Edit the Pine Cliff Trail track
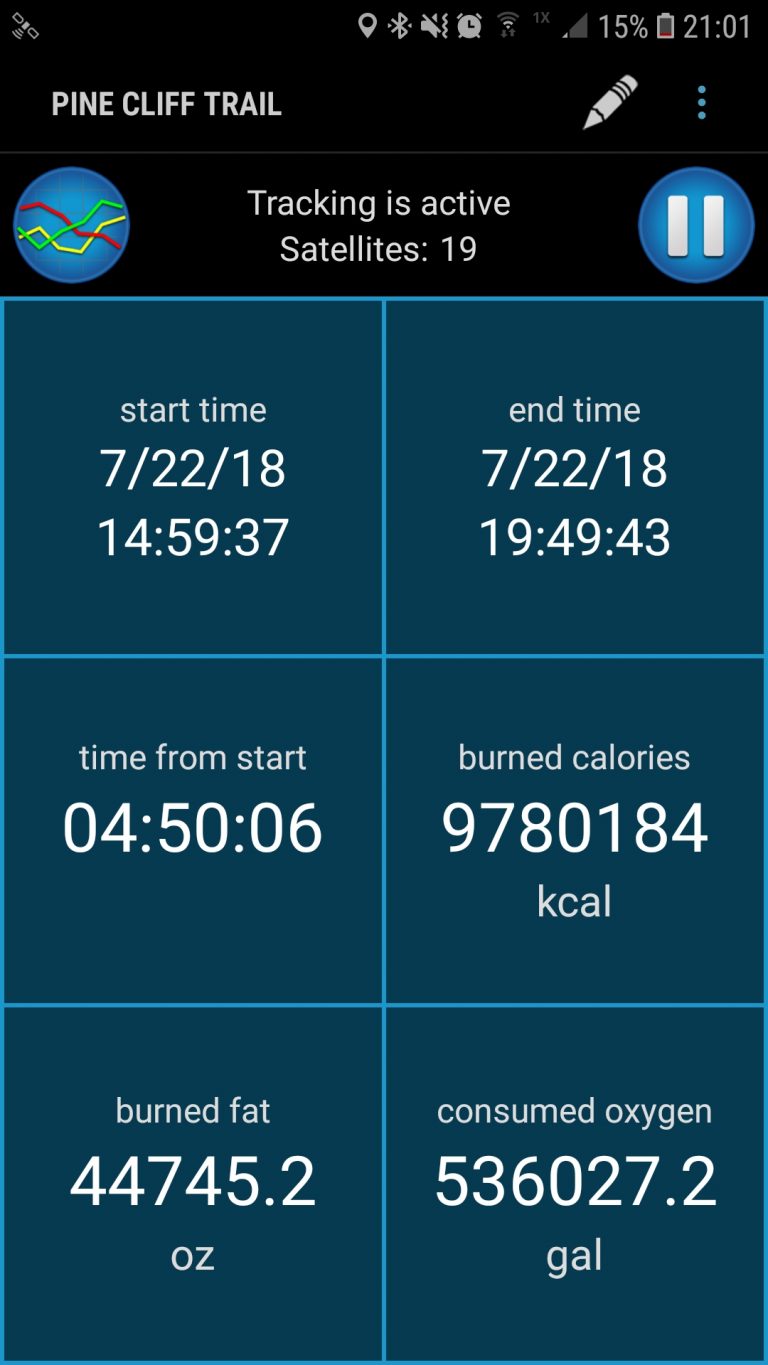The width and height of the screenshot is (768, 1365). pos(610,103)
